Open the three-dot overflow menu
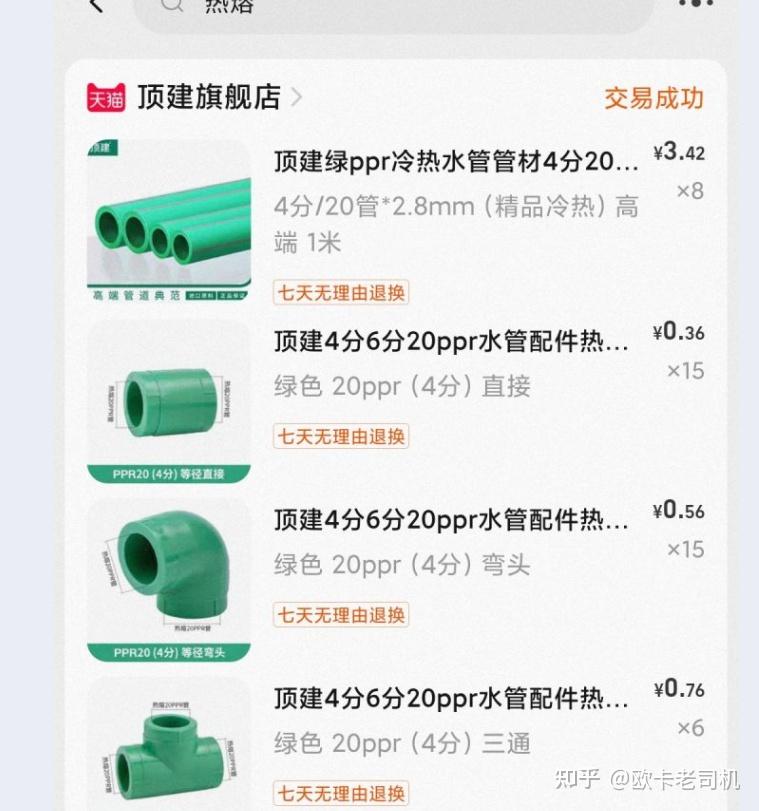 pyautogui.click(x=696, y=4)
